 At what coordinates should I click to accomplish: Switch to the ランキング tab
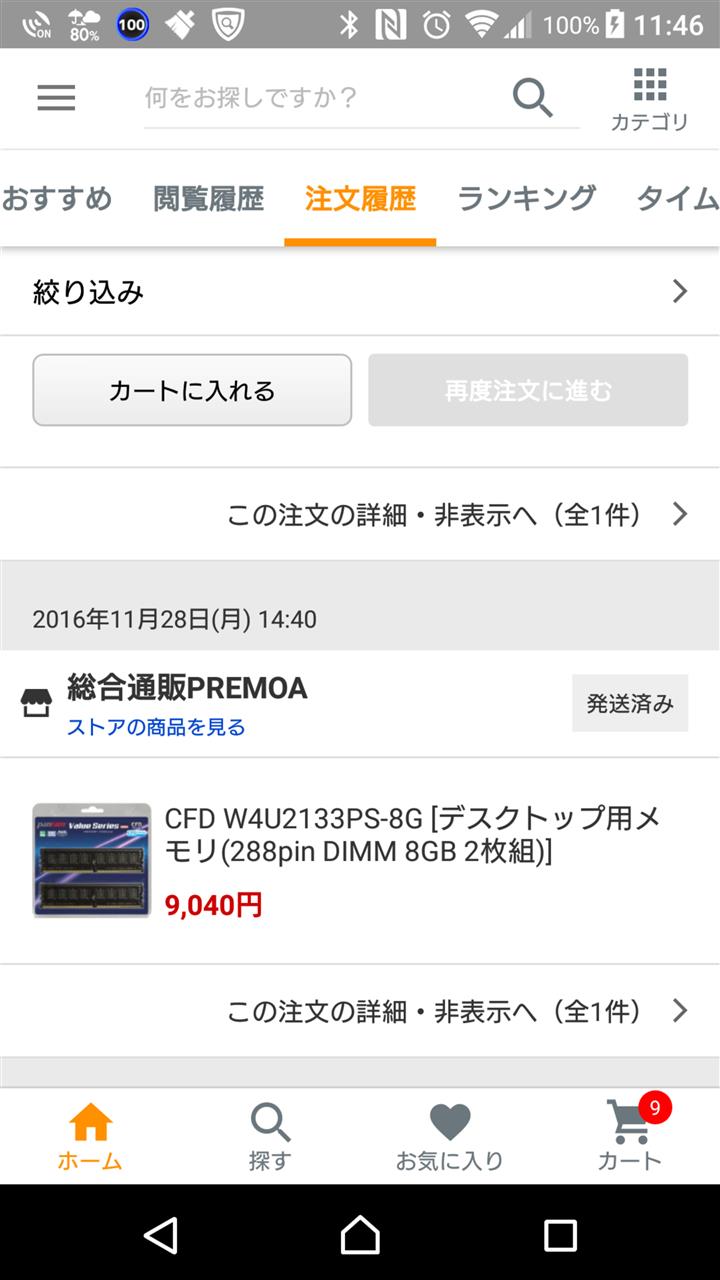[527, 198]
